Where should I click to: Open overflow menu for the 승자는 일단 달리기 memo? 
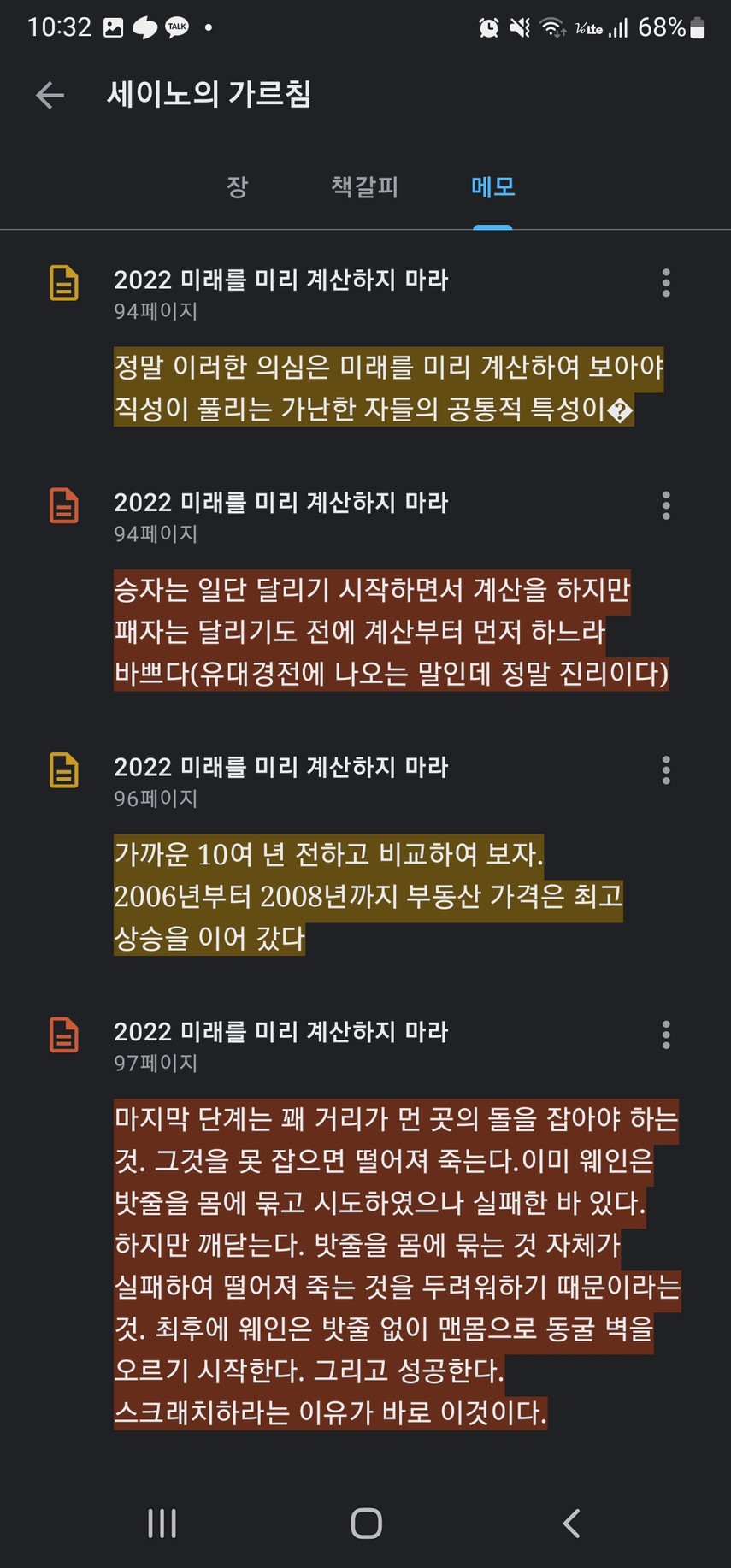pyautogui.click(x=666, y=505)
